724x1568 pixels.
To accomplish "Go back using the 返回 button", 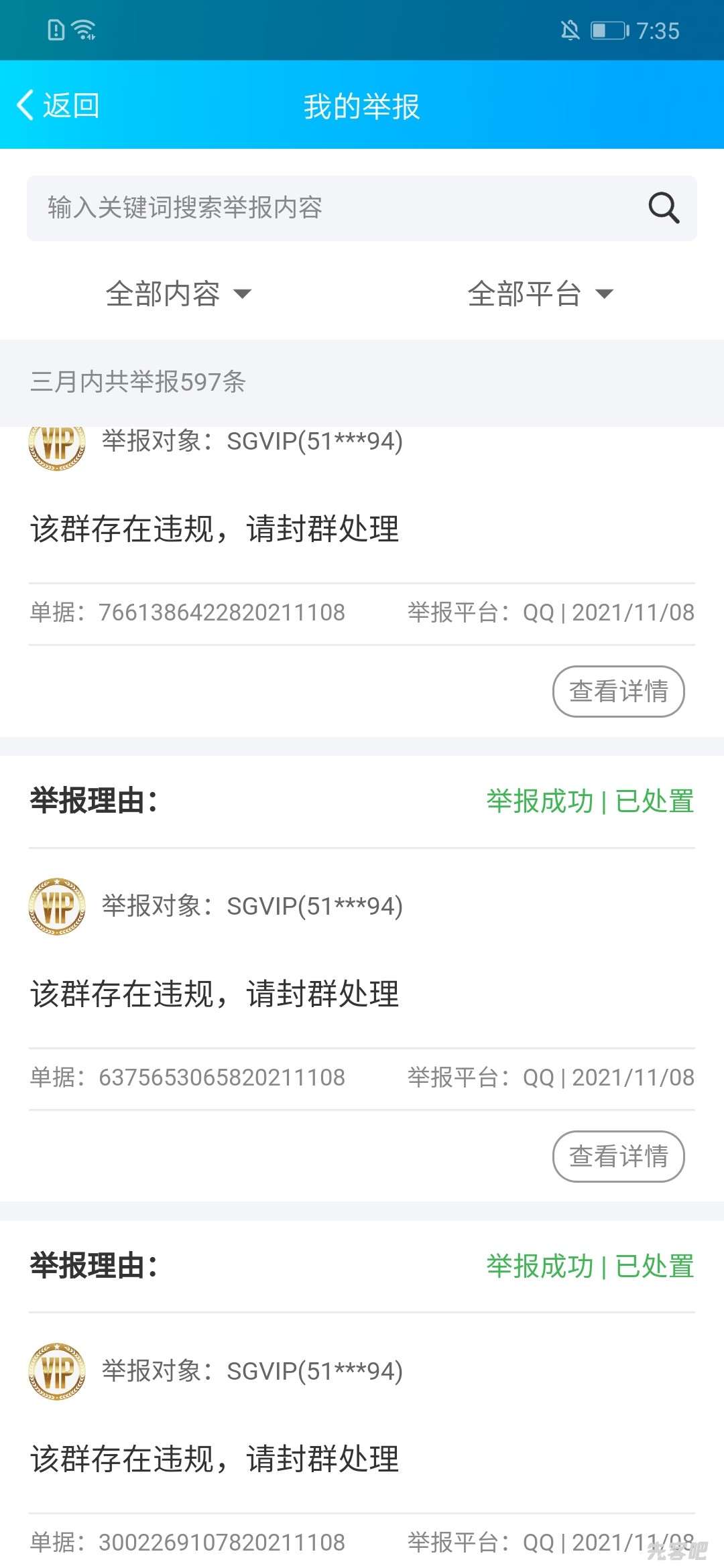I will pyautogui.click(x=59, y=106).
